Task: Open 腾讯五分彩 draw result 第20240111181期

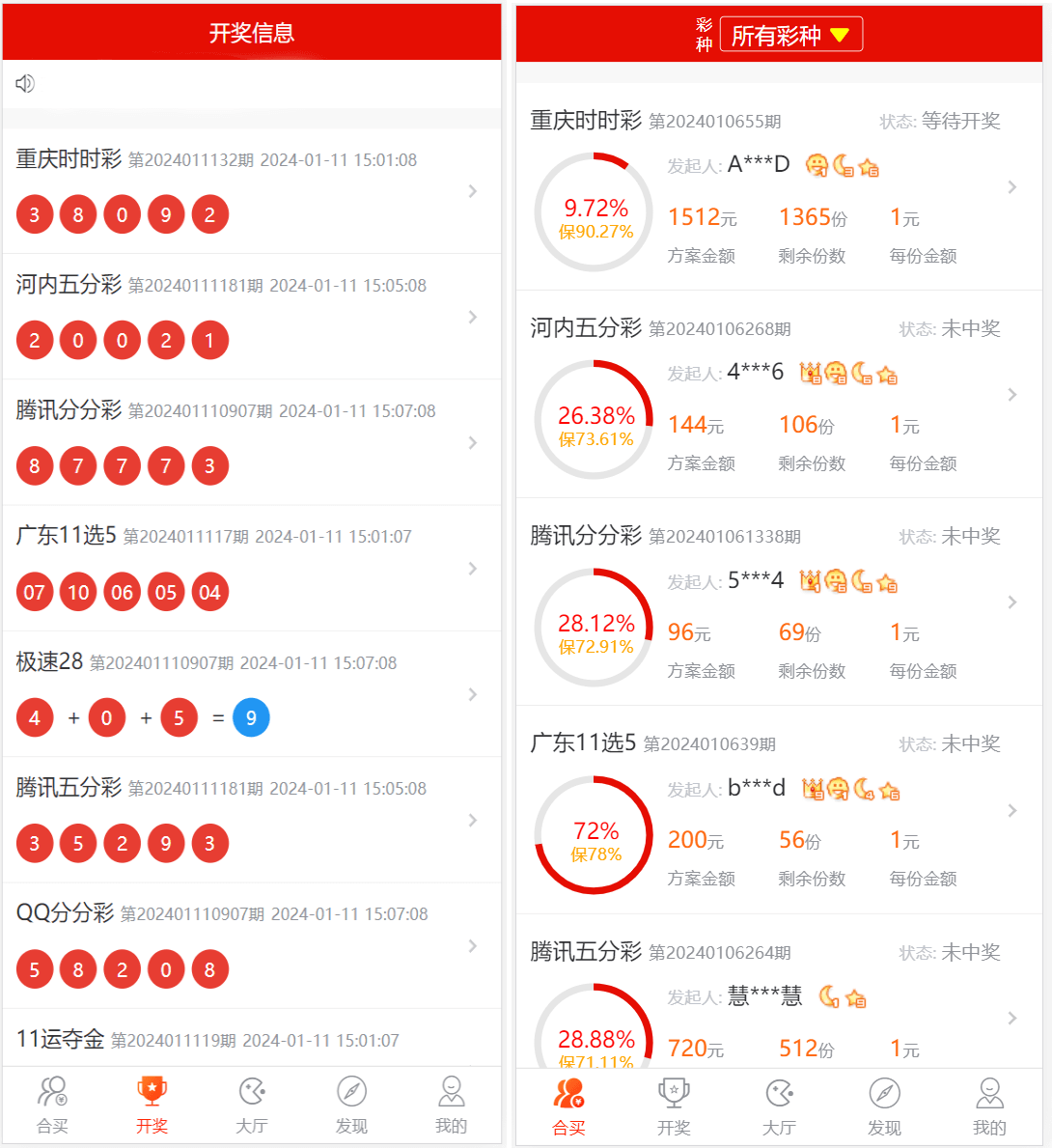Action: click(251, 820)
